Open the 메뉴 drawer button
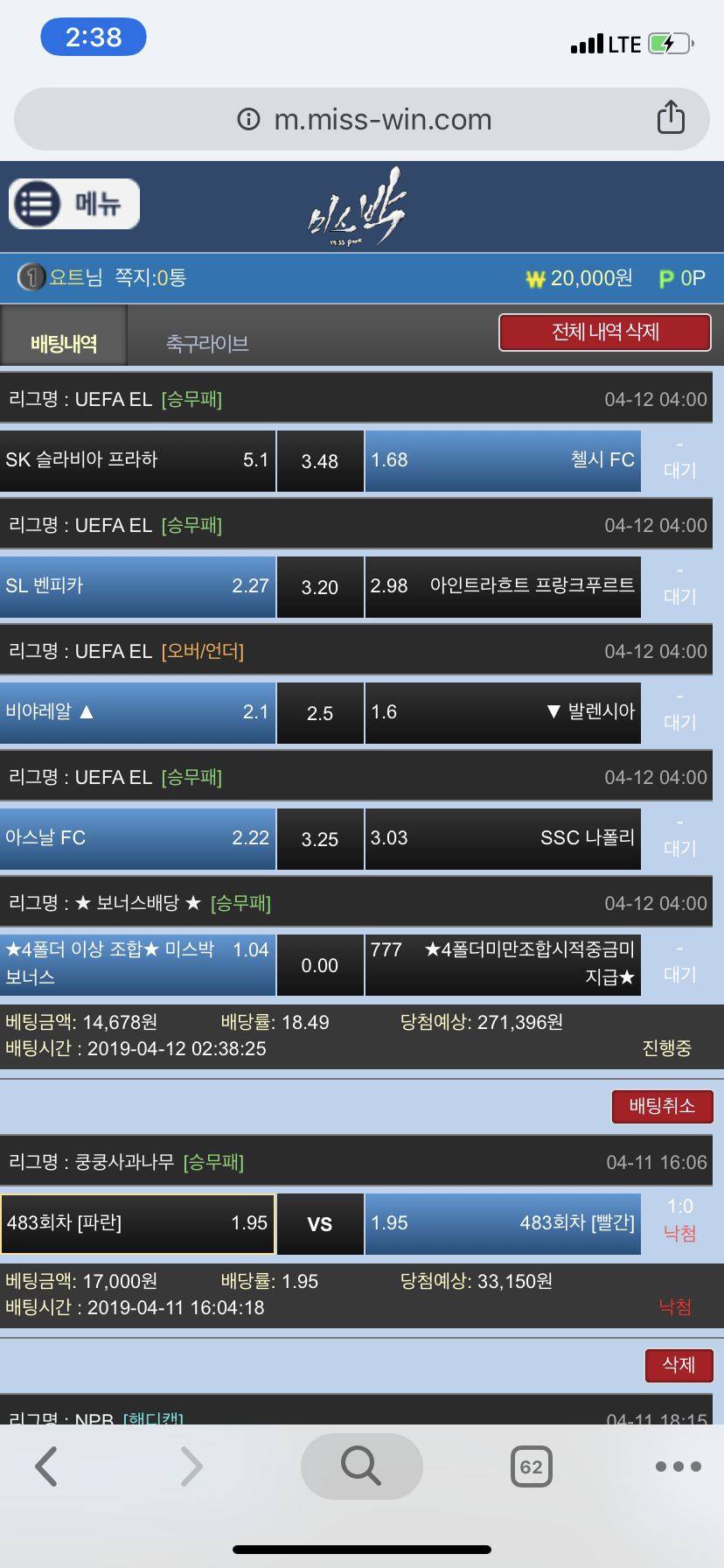724x1568 pixels. pos(74,204)
